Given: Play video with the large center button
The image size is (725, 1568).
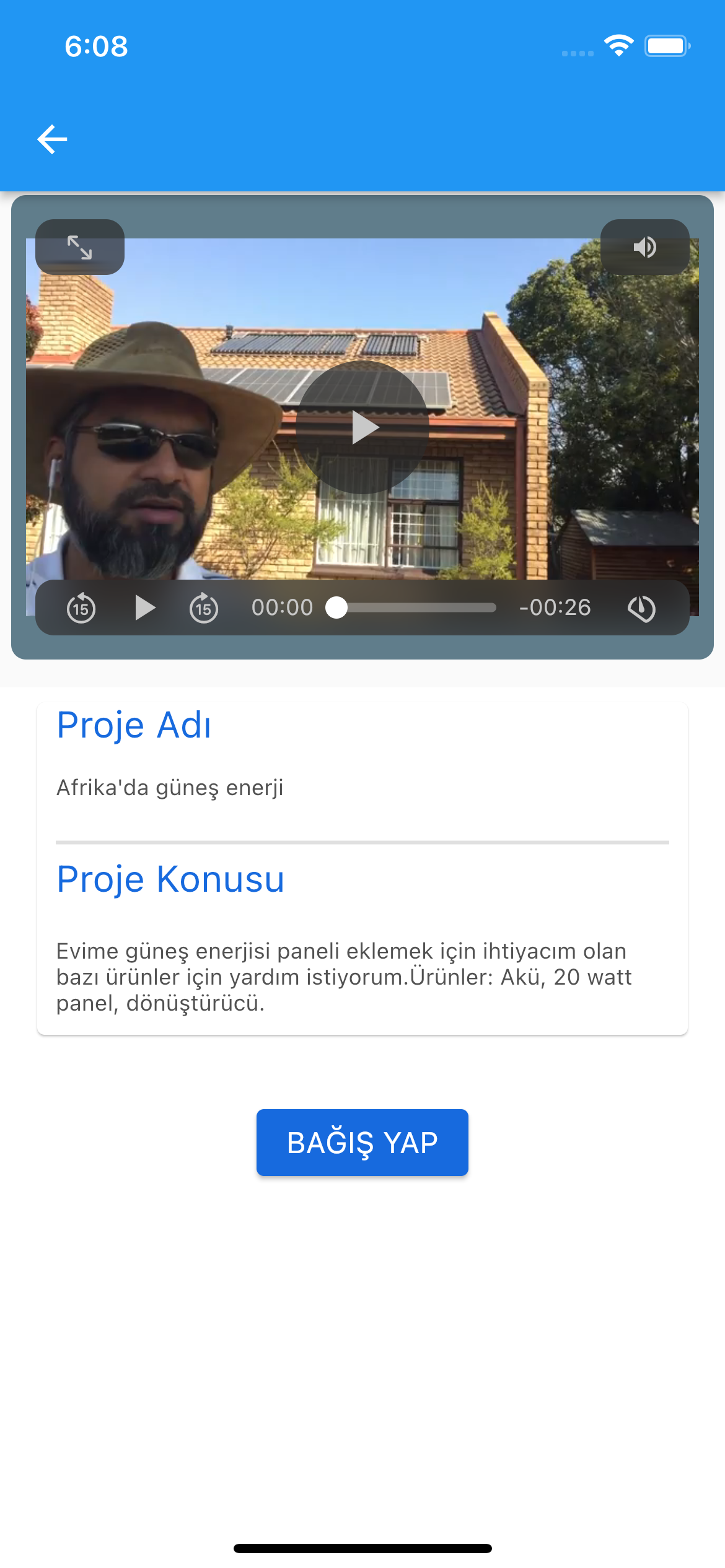Looking at the screenshot, I should [x=362, y=427].
